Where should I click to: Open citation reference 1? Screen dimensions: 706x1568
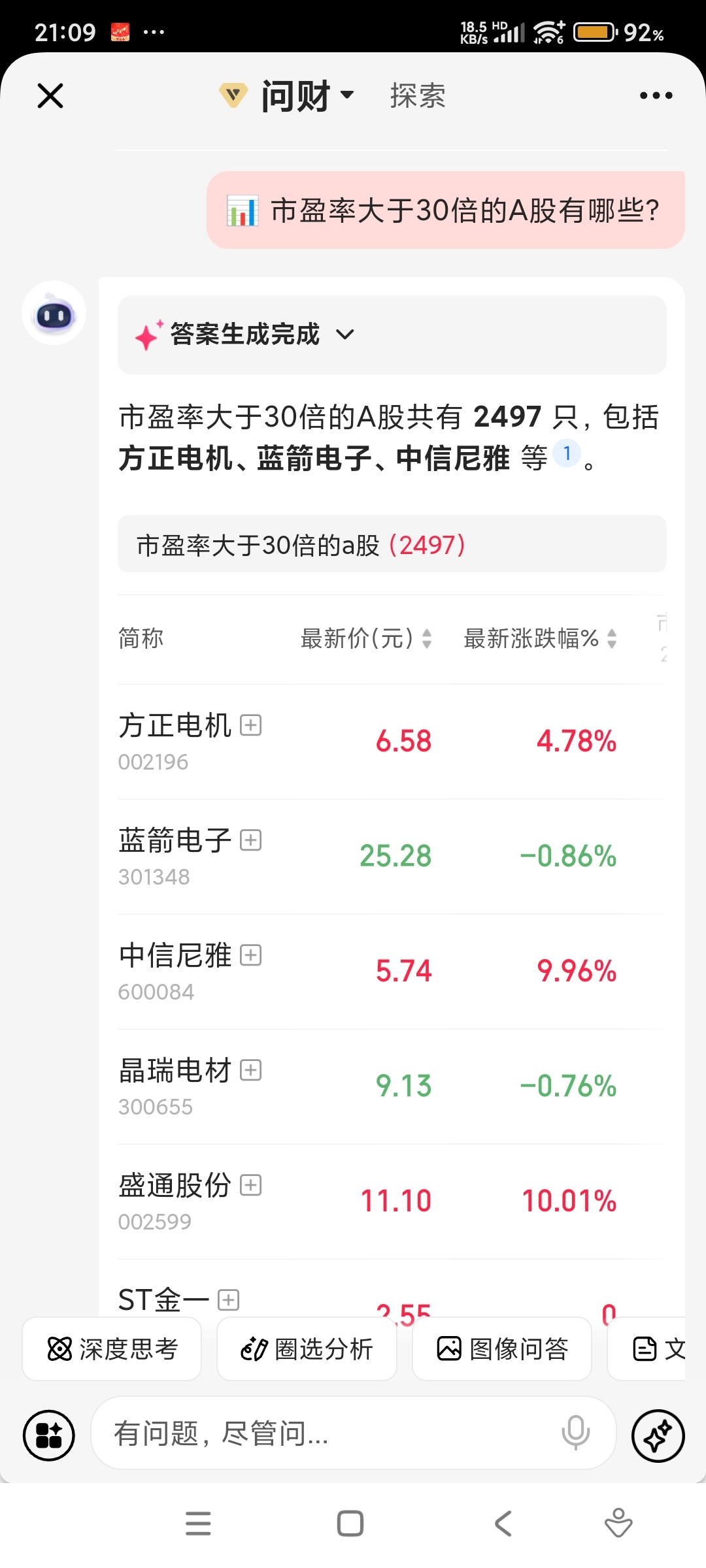(567, 453)
